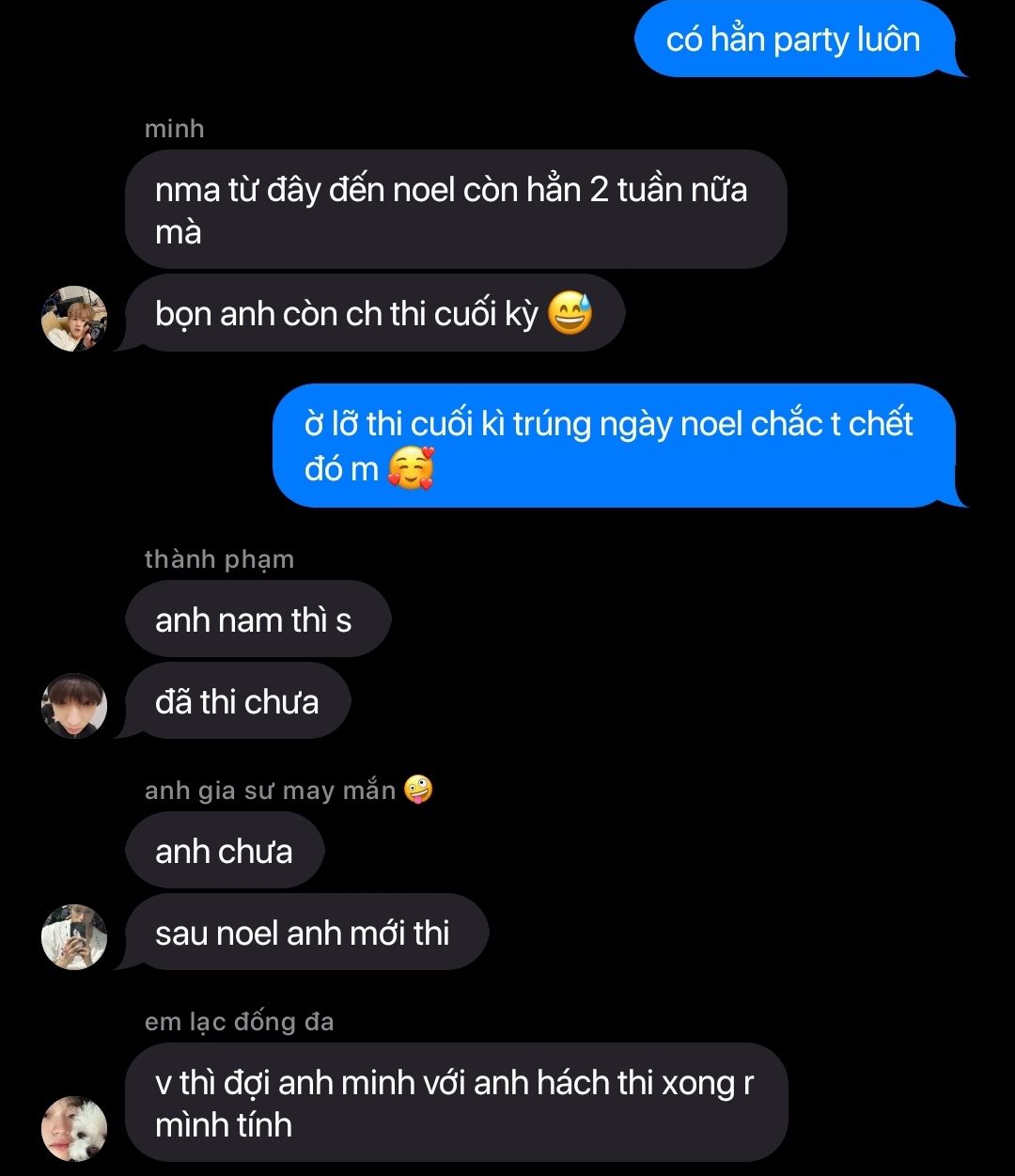Open em lạc đống đa's avatar
Screen dimensions: 1015x1176
pyautogui.click(x=74, y=1128)
